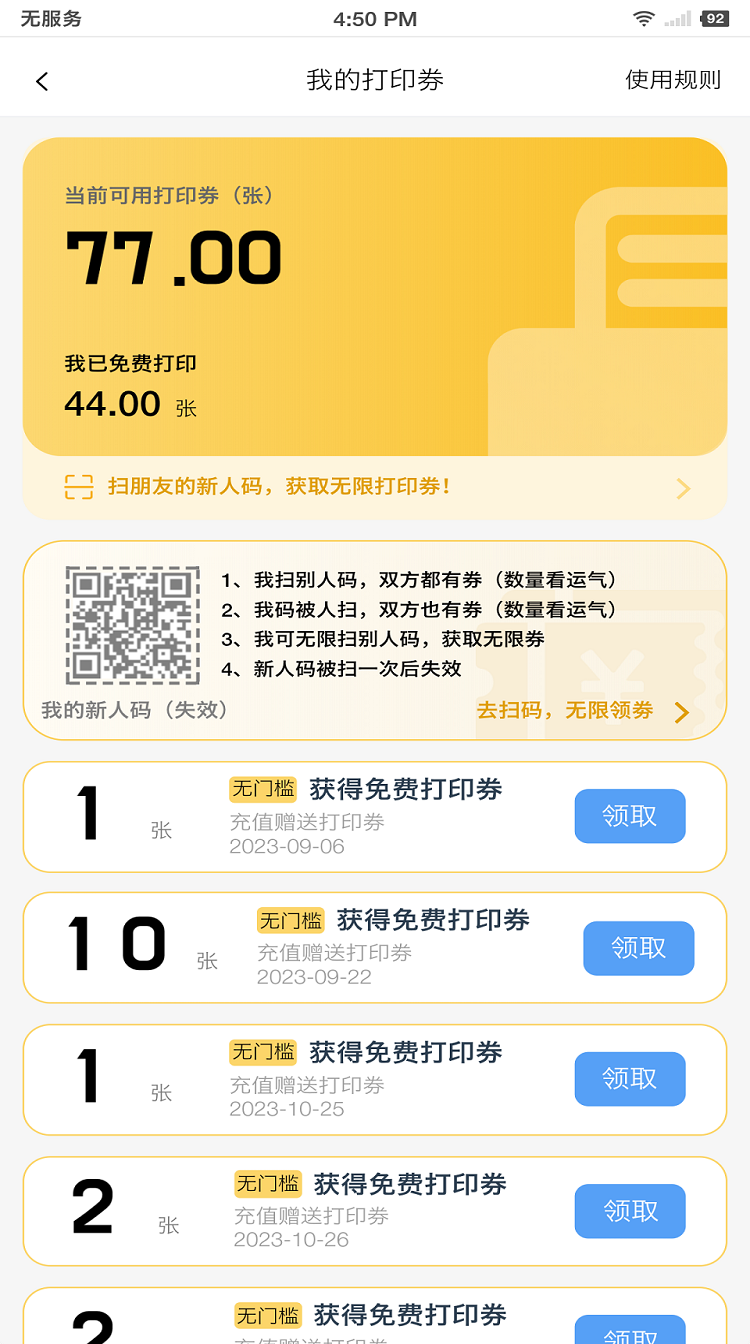Expand the 扫朋友的新人码 banner via its chevron
The height and width of the screenshot is (1344, 750).
pos(682,488)
